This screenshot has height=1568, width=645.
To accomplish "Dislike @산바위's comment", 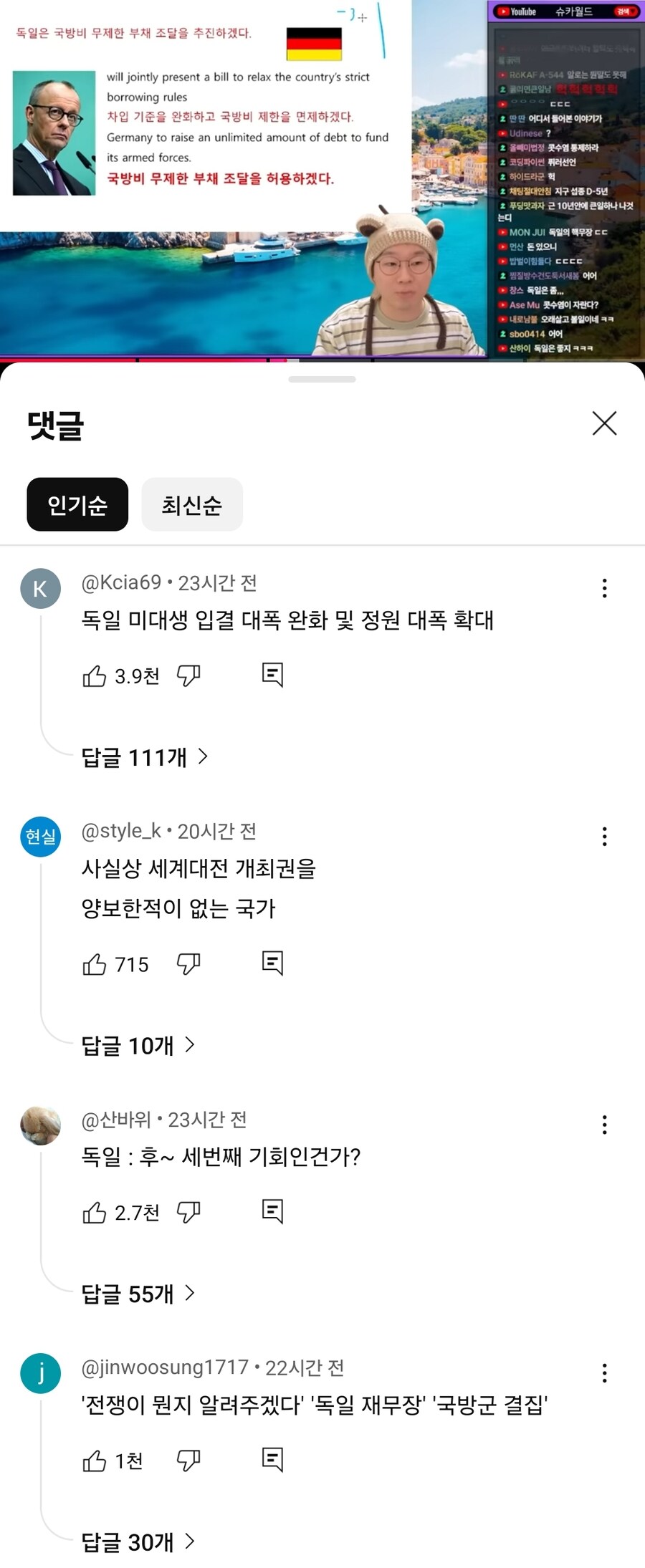I will [188, 1211].
